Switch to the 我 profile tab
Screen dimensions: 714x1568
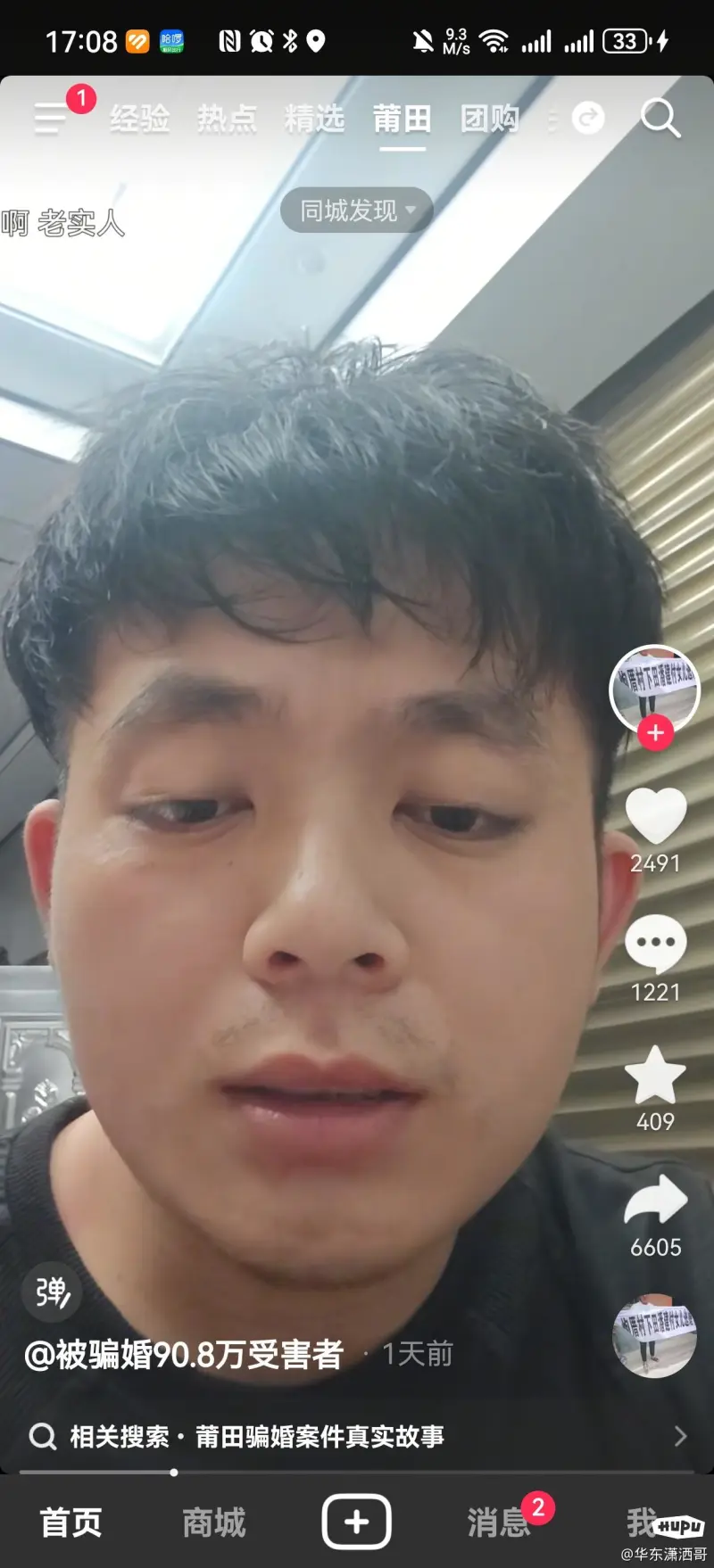pyautogui.click(x=641, y=1523)
